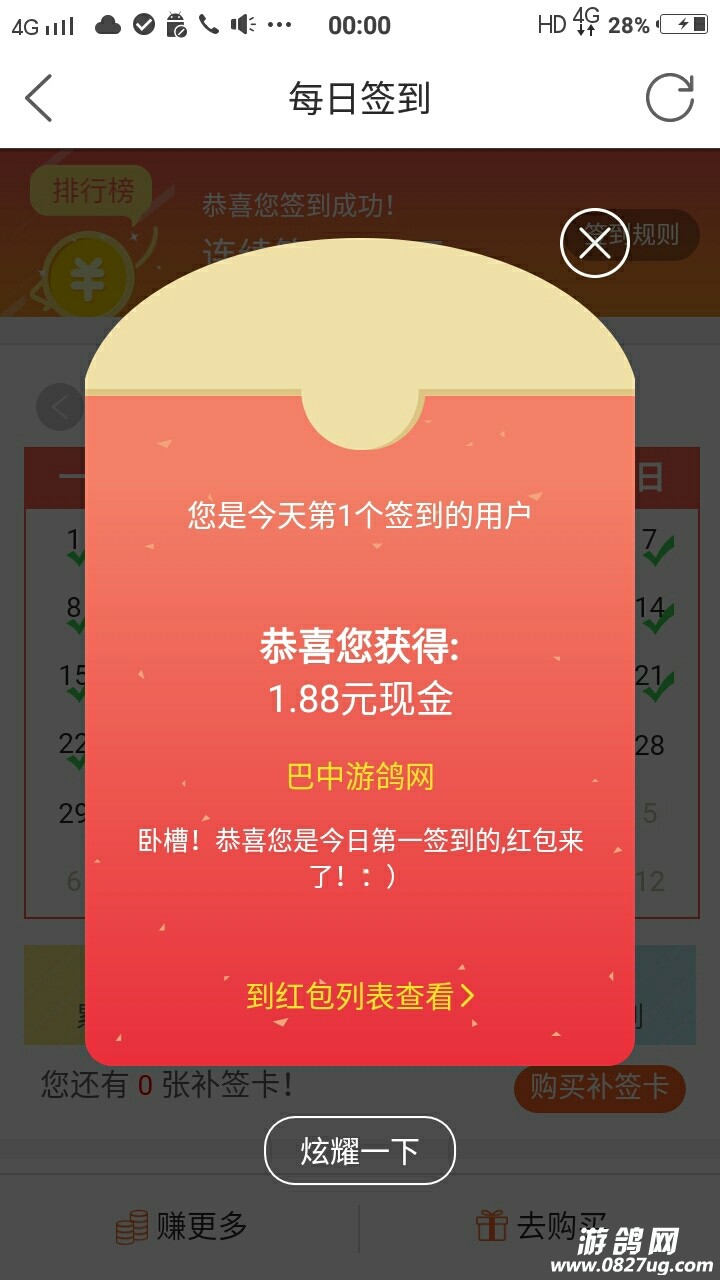Screen dimensions: 720x1280
Task: Tap the 炫耀一下 share button
Action: point(360,1151)
